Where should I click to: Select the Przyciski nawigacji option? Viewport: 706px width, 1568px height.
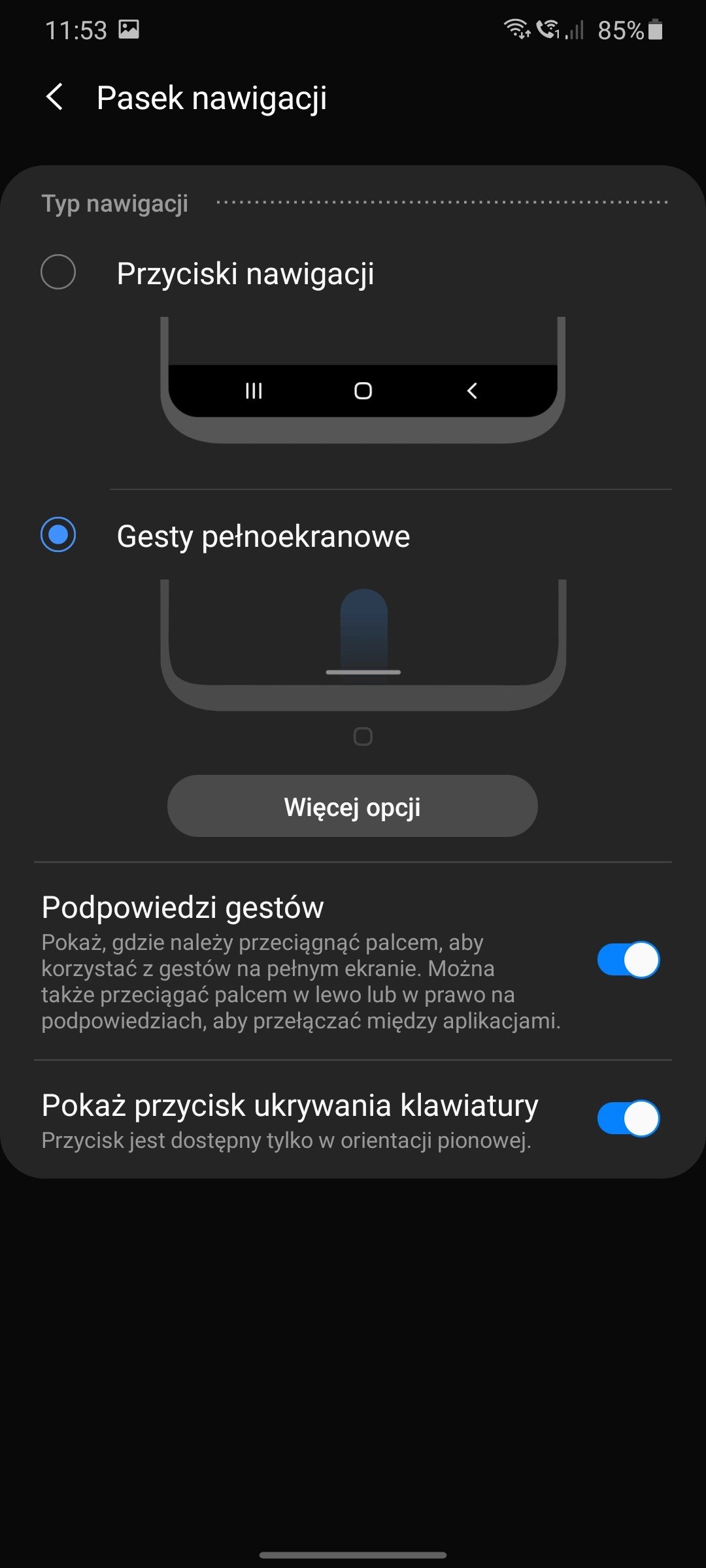pos(58,272)
